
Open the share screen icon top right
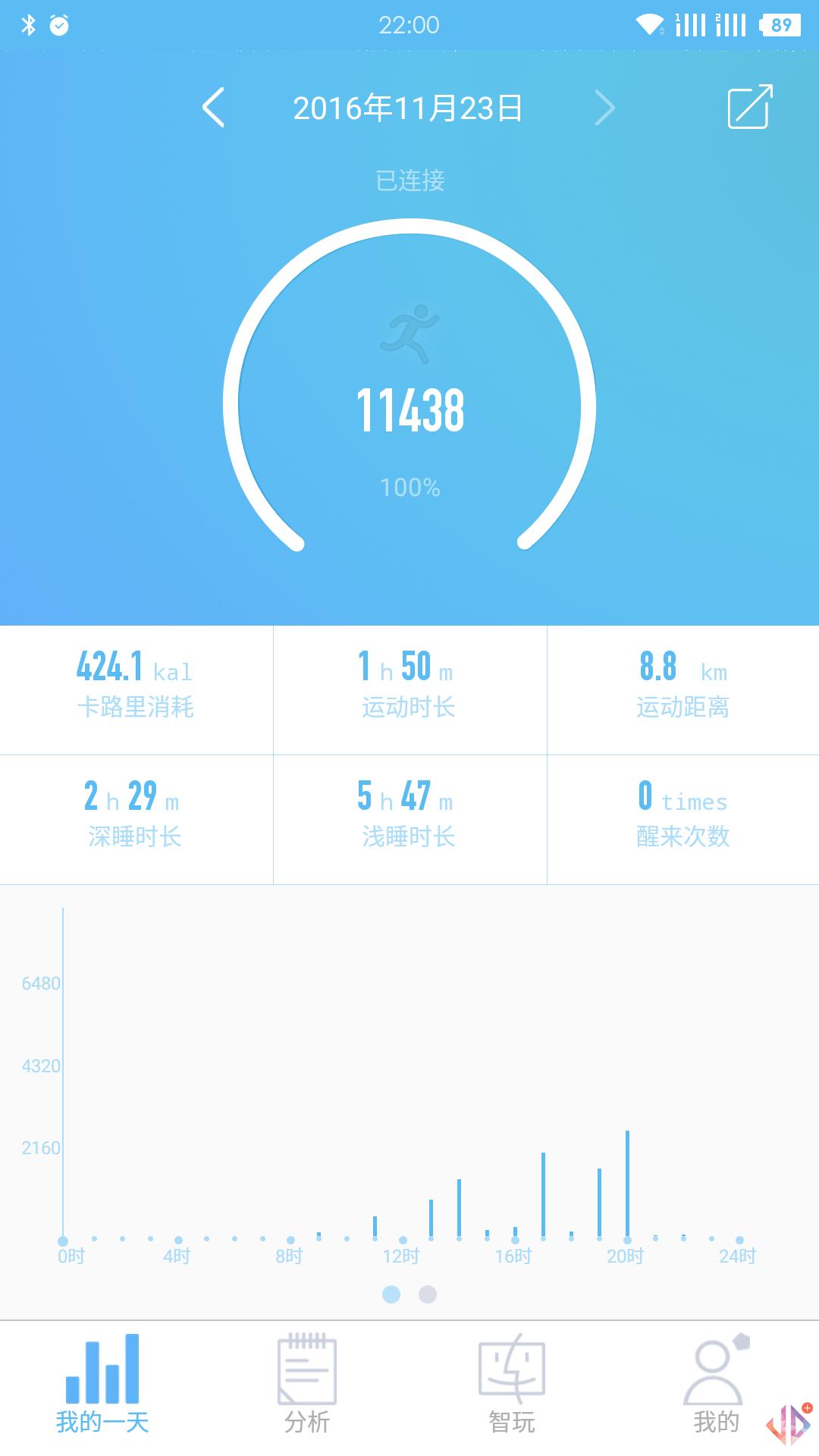[x=750, y=108]
